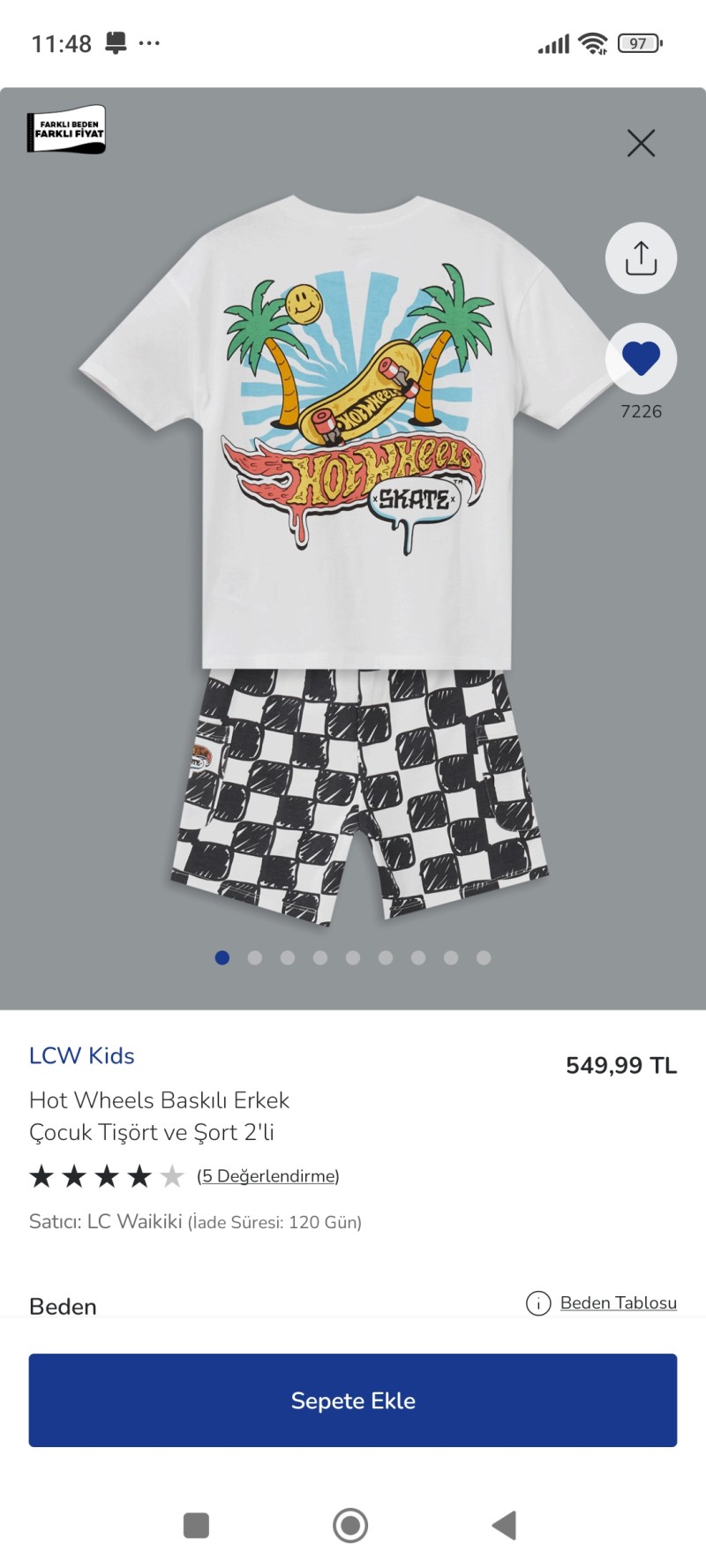This screenshot has width=706, height=1568.
Task: Toggle the favorite heart icon
Action: 641,359
